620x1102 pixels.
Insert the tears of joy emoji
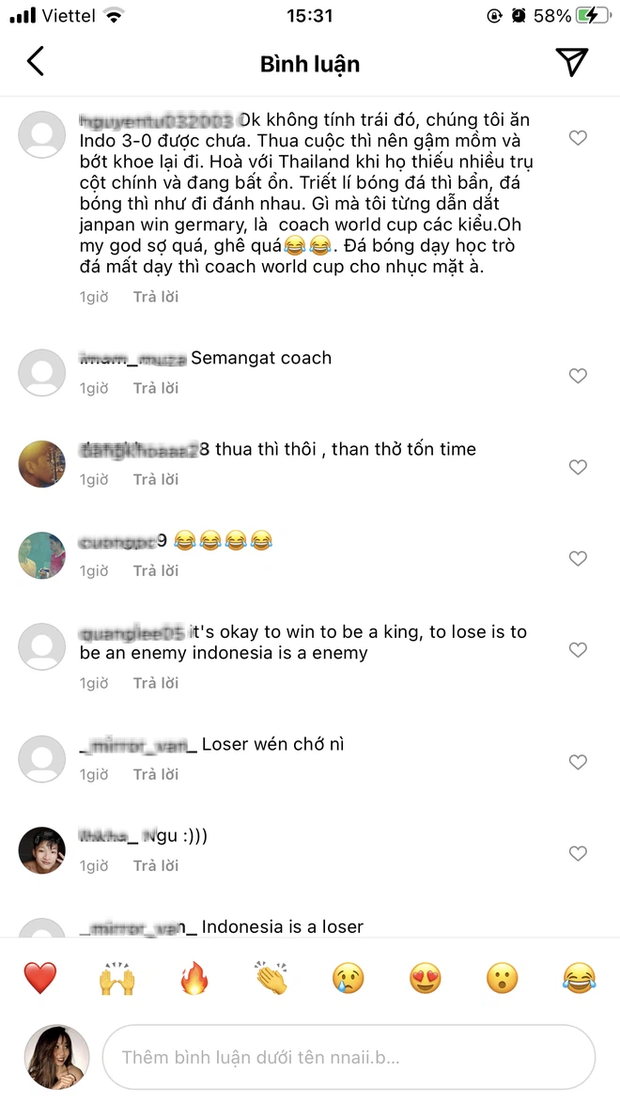pyautogui.click(x=579, y=978)
